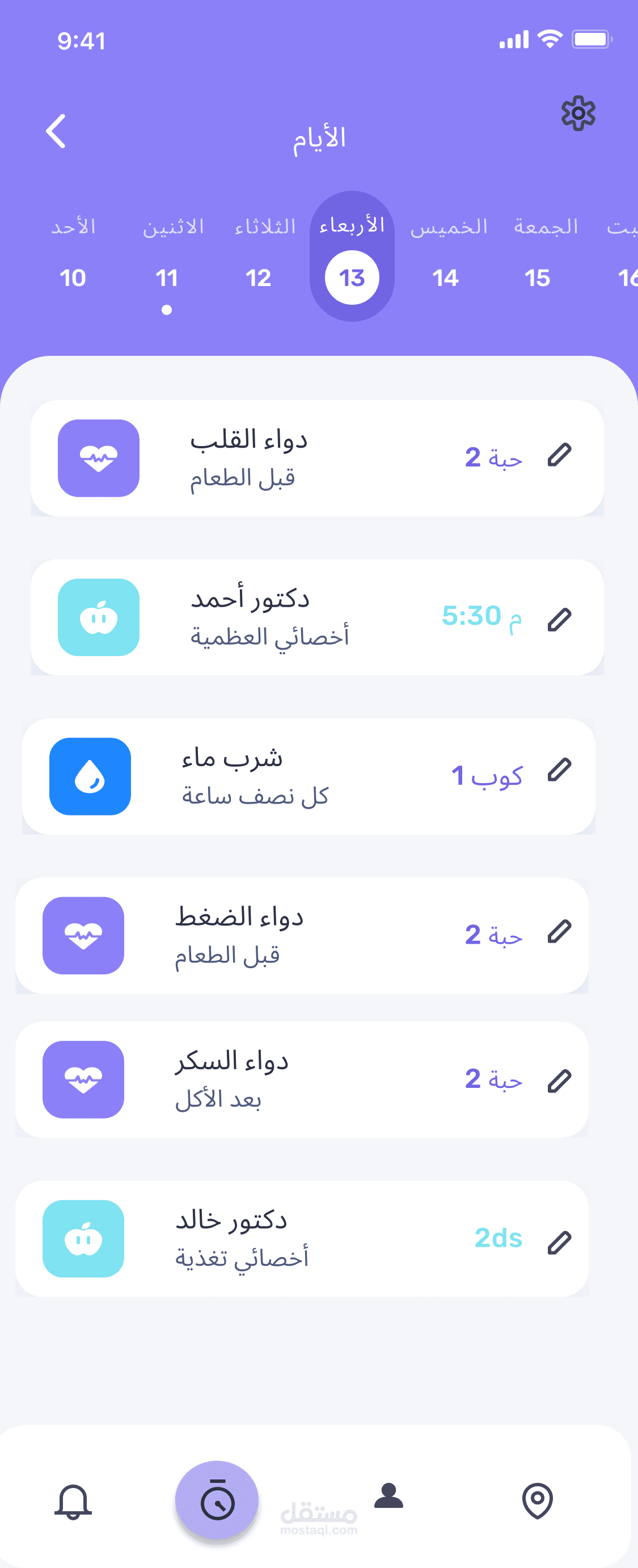Open the location pin tab
Viewport: 638px width, 1568px height.
click(x=538, y=1501)
